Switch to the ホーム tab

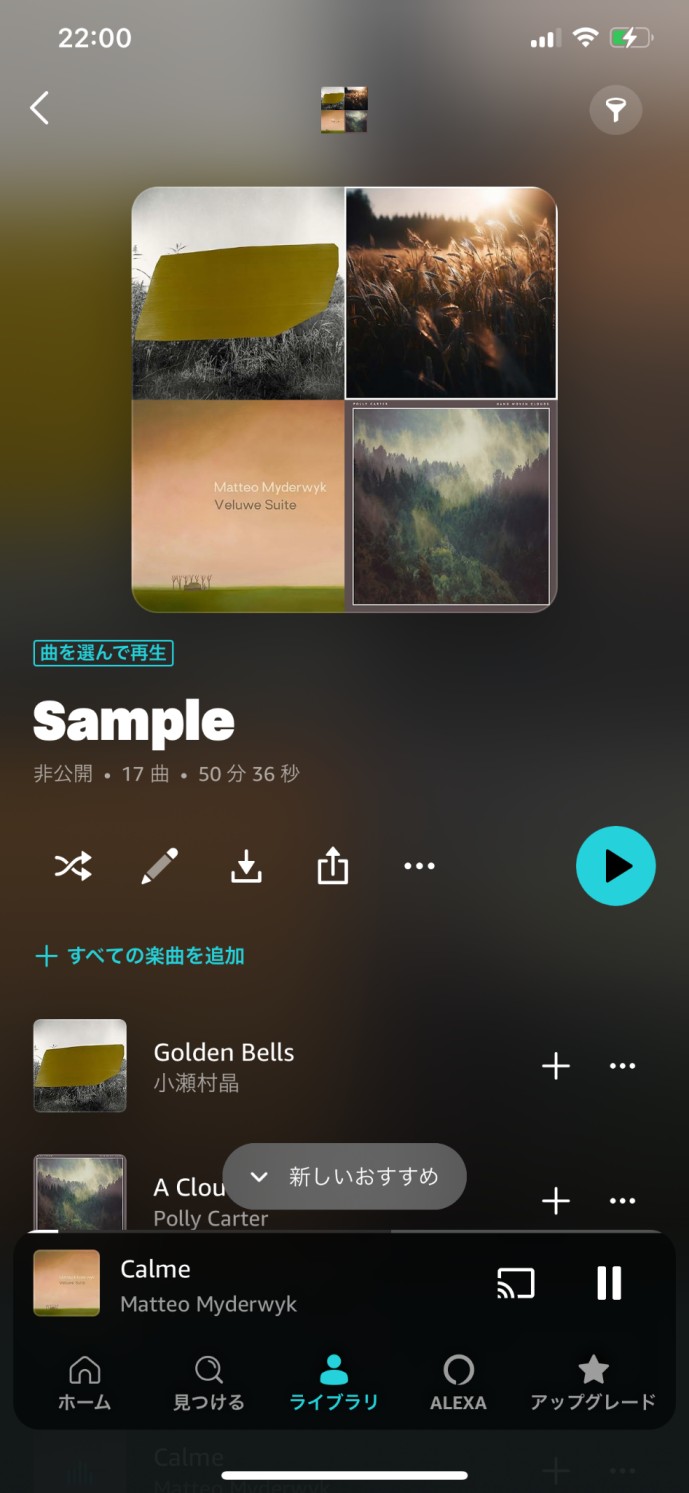(x=84, y=1384)
